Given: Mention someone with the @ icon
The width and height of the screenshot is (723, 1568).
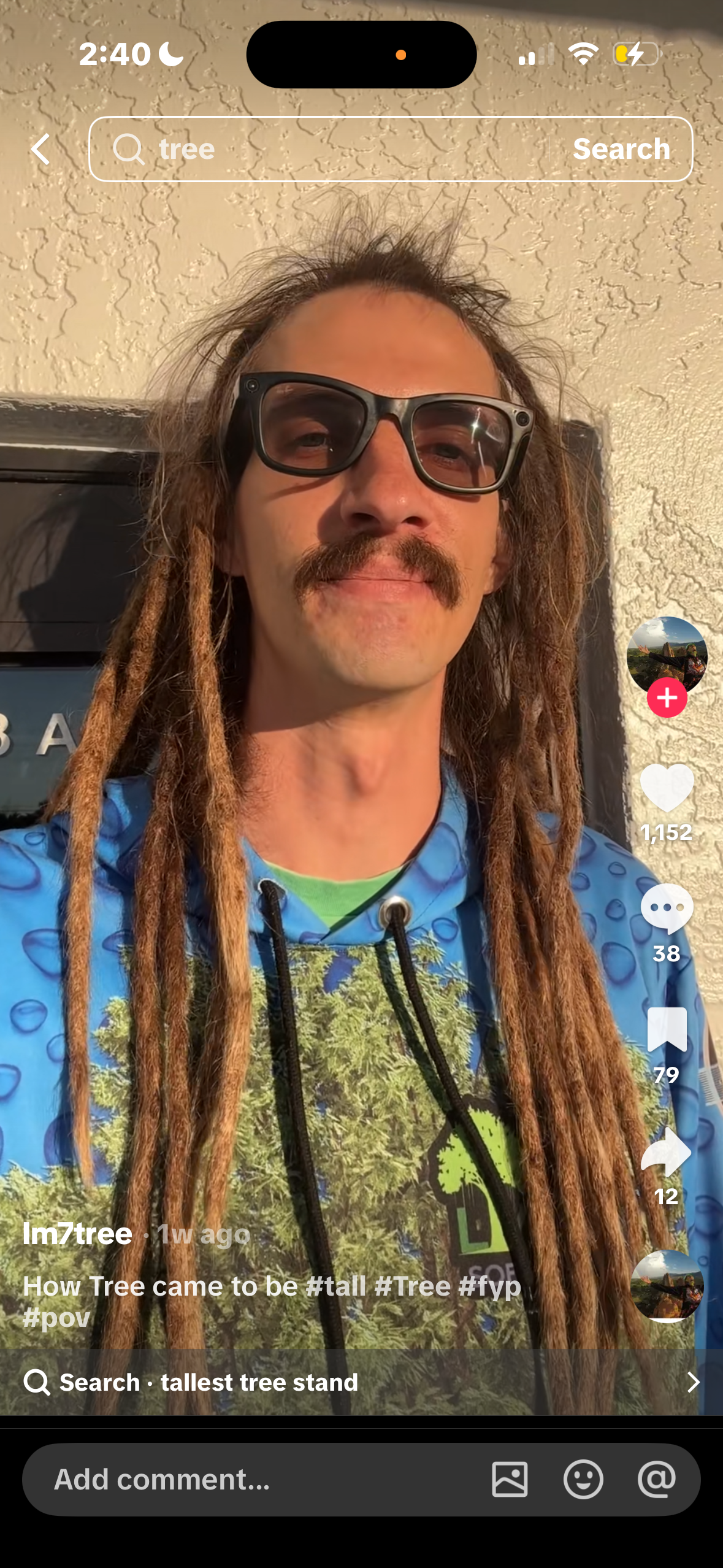Looking at the screenshot, I should pos(656,1479).
